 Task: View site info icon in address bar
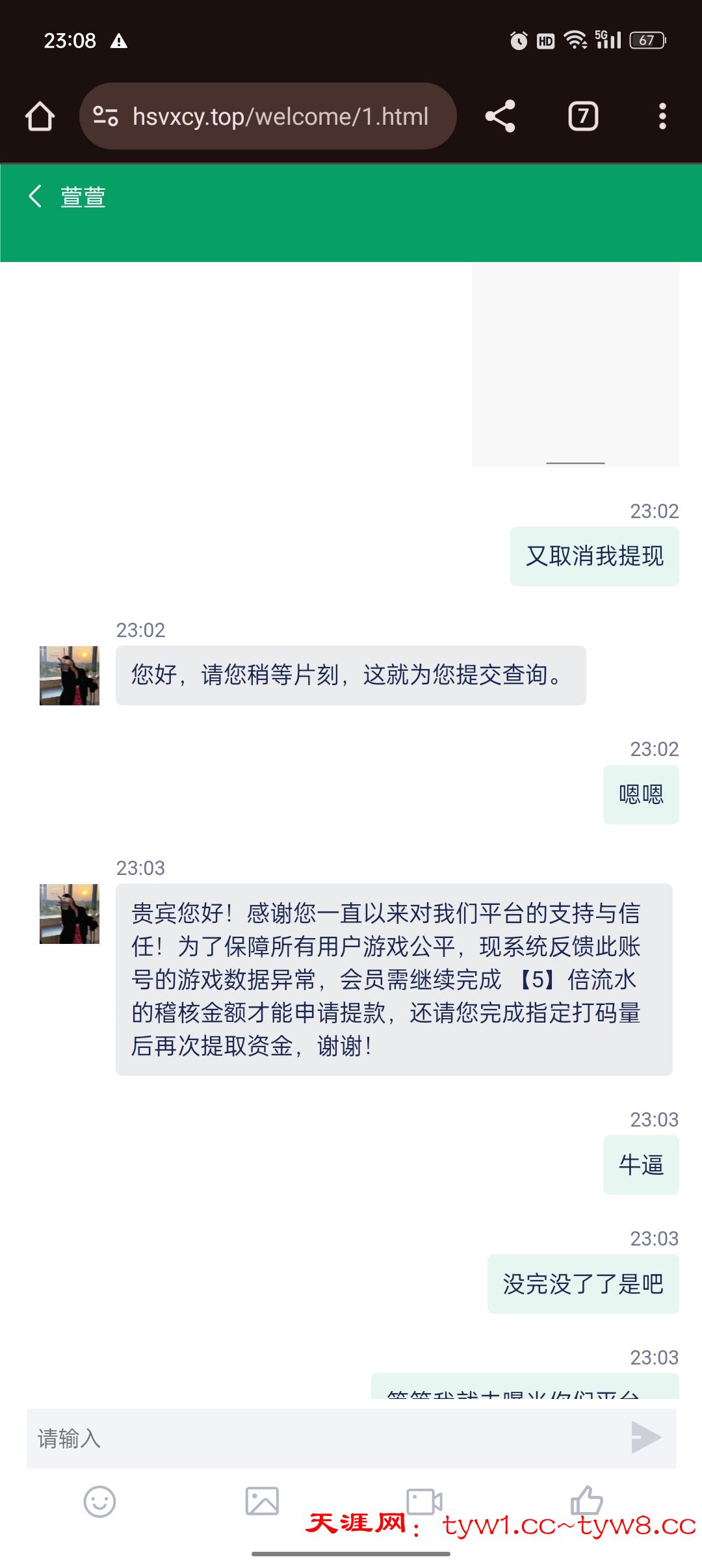click(x=105, y=116)
